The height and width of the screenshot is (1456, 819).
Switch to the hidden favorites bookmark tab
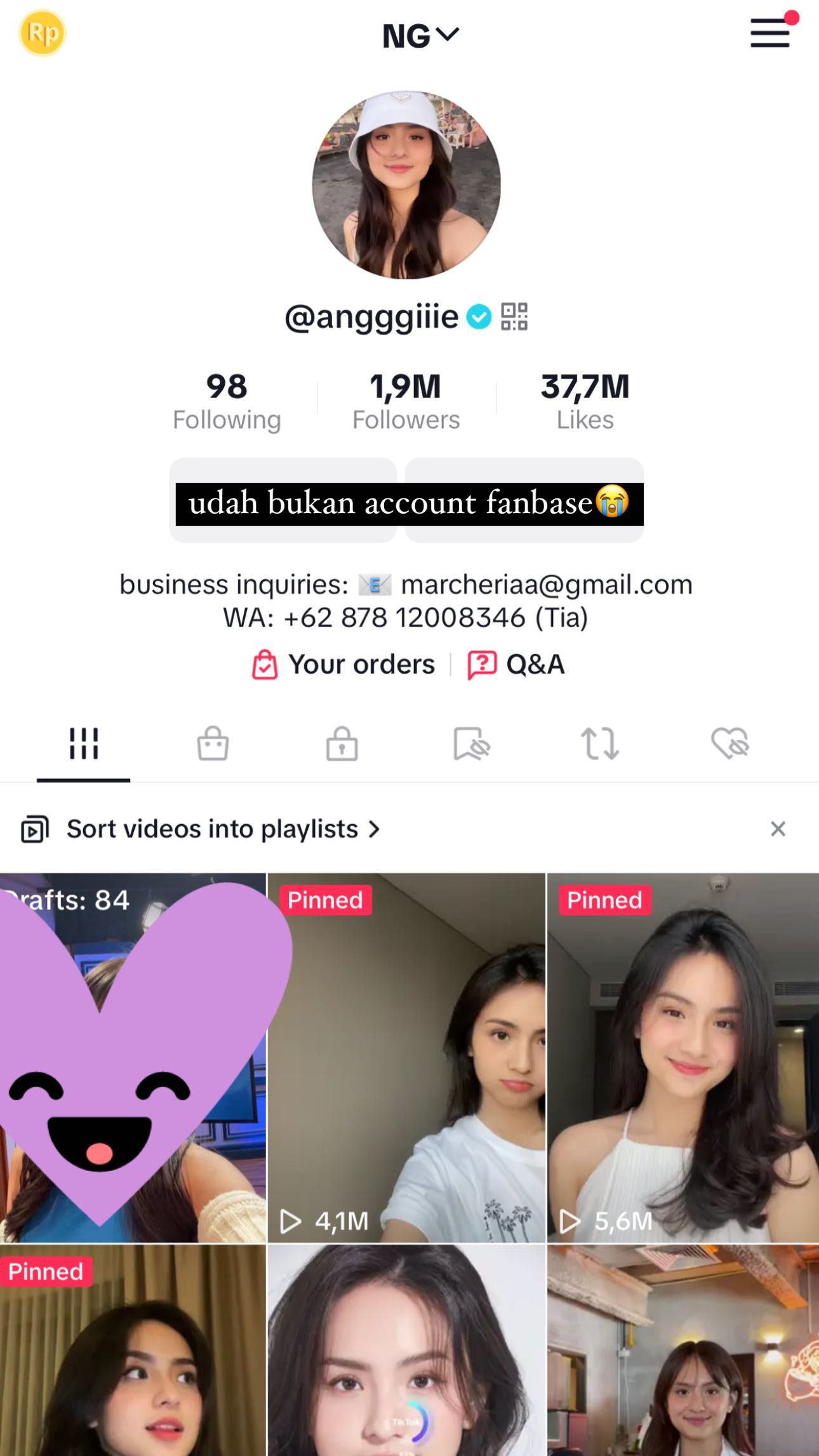(x=472, y=744)
